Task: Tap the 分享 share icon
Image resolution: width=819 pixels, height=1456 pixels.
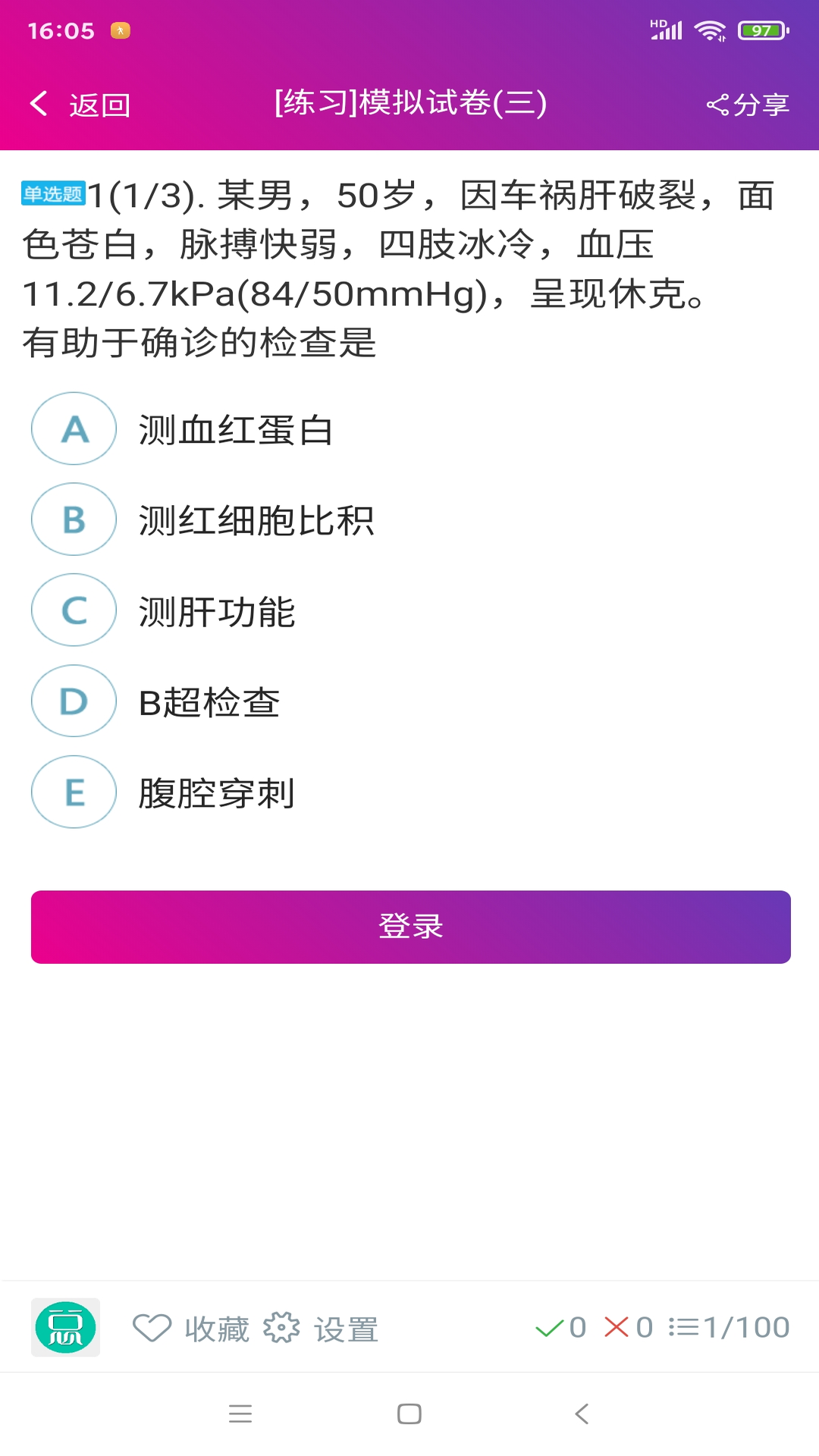Action: tap(717, 104)
